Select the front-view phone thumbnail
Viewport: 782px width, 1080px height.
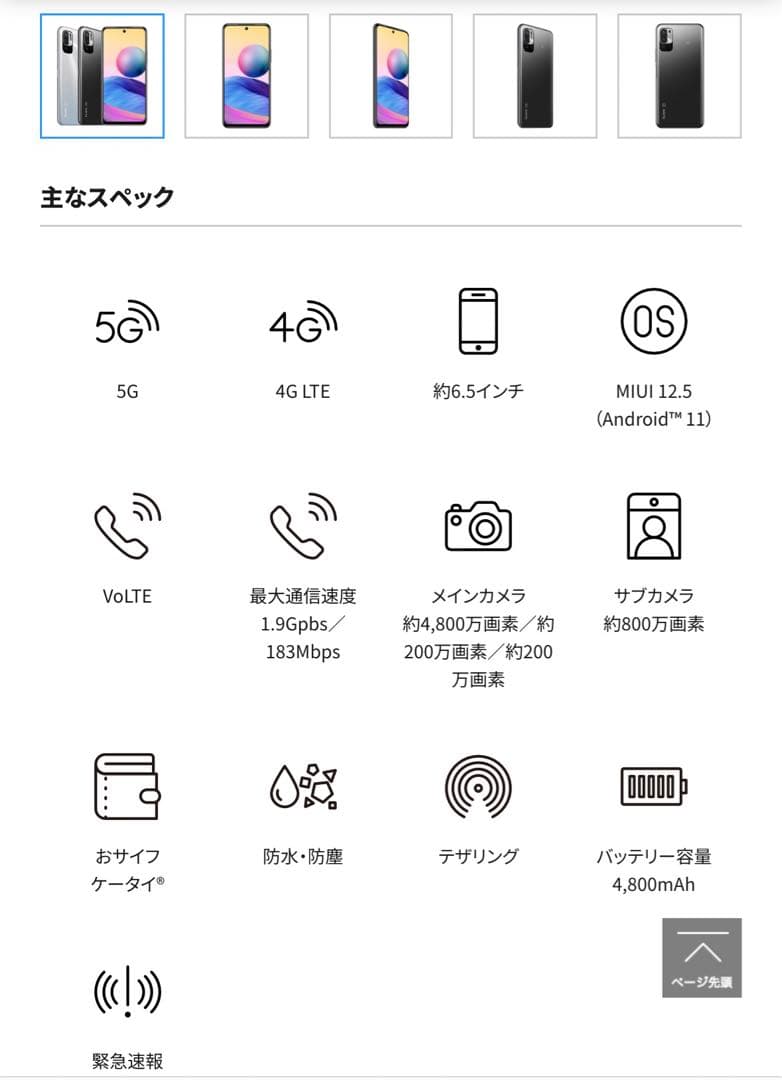pyautogui.click(x=247, y=76)
